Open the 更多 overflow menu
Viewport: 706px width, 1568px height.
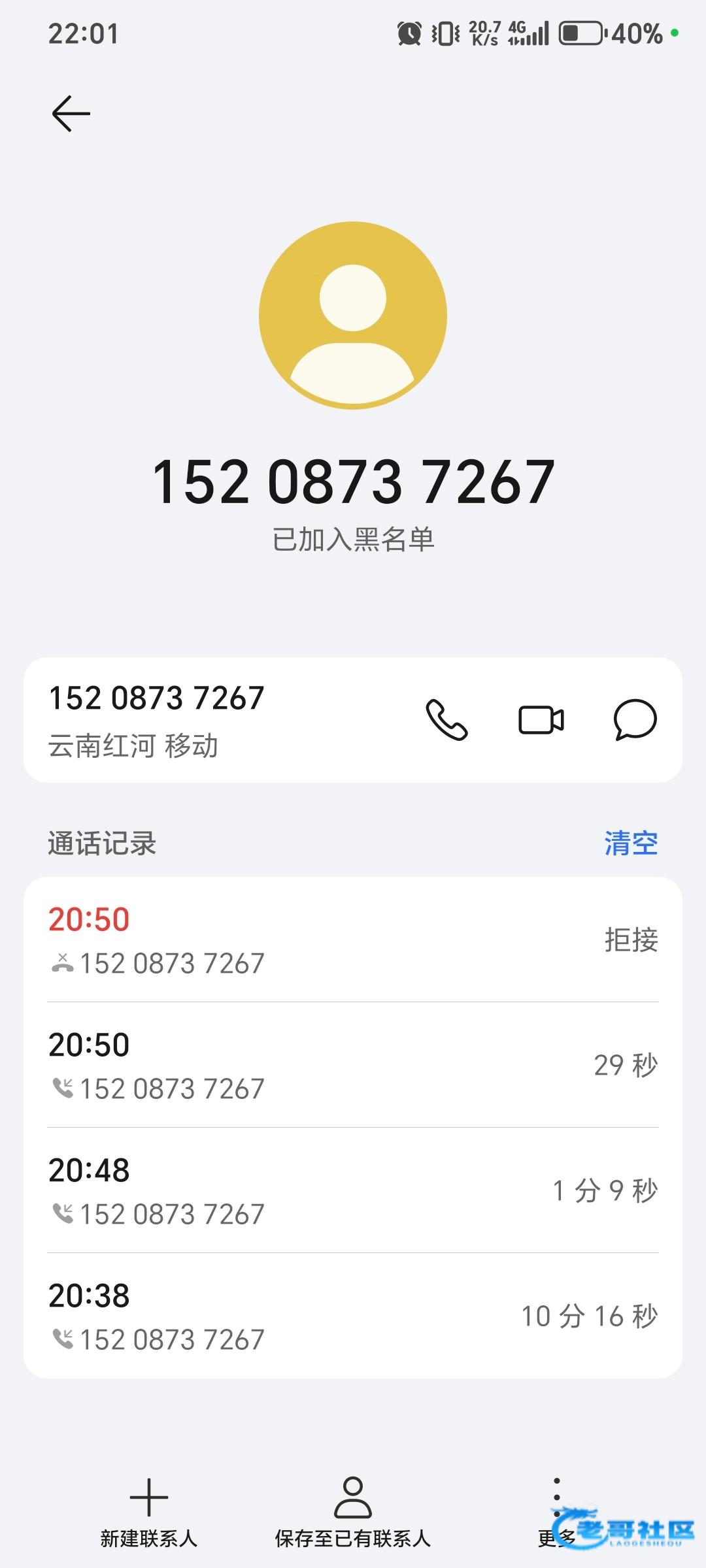pyautogui.click(x=557, y=1513)
